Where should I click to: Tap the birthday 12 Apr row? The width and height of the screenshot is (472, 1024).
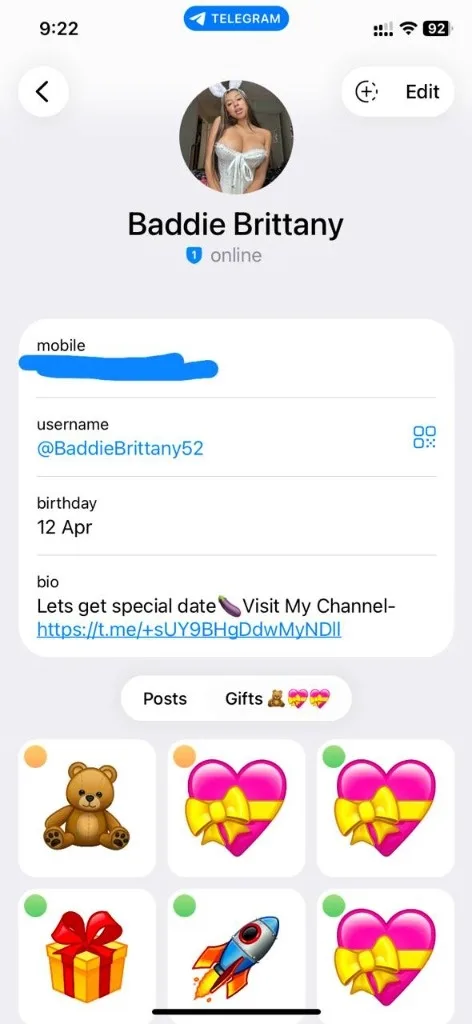point(236,516)
